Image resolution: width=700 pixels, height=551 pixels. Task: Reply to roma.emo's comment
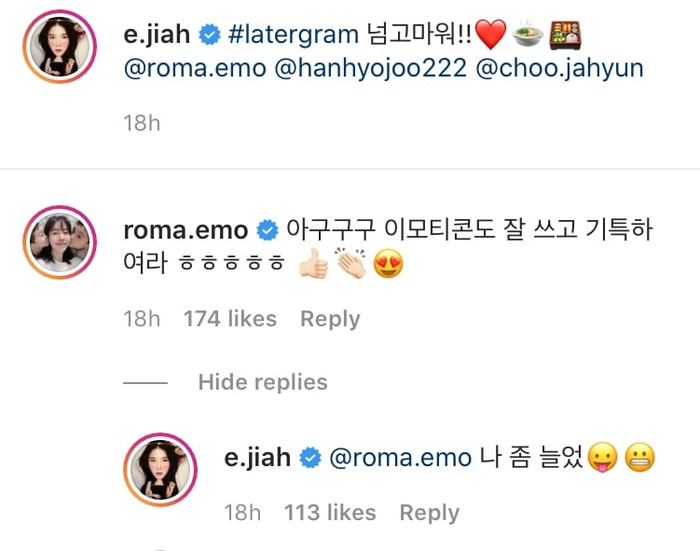point(330,319)
